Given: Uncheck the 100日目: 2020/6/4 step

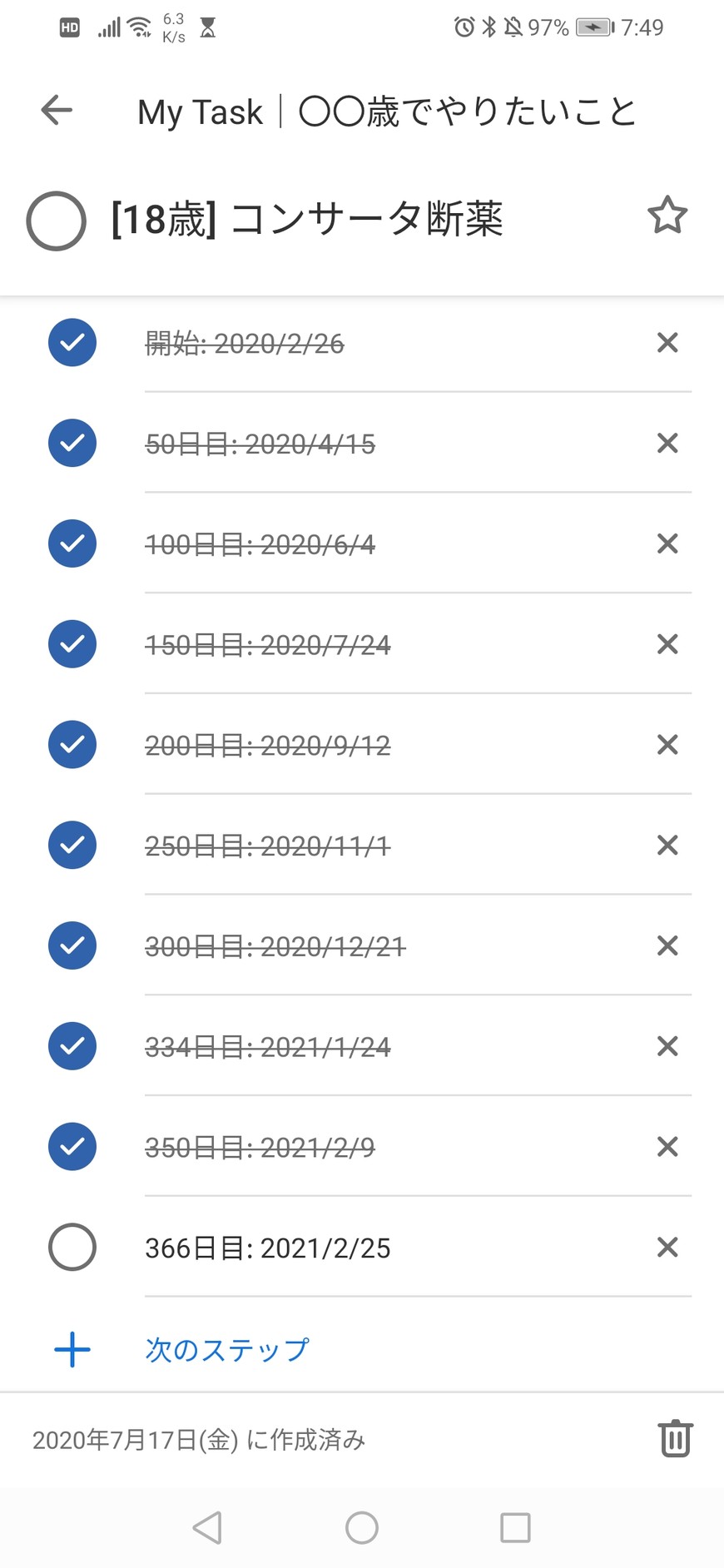Looking at the screenshot, I should click(72, 543).
